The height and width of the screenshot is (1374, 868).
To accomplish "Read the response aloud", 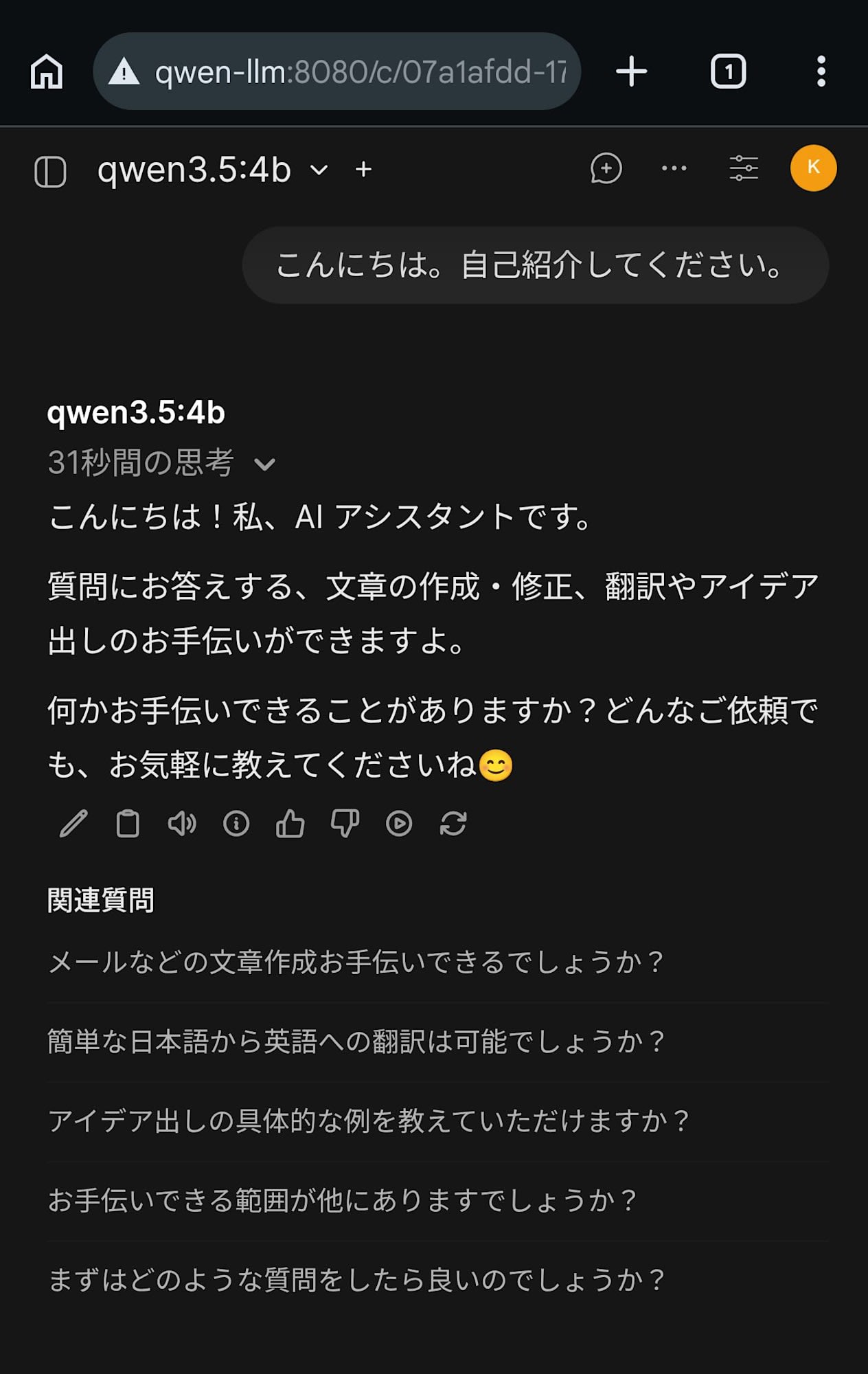I will click(x=182, y=823).
